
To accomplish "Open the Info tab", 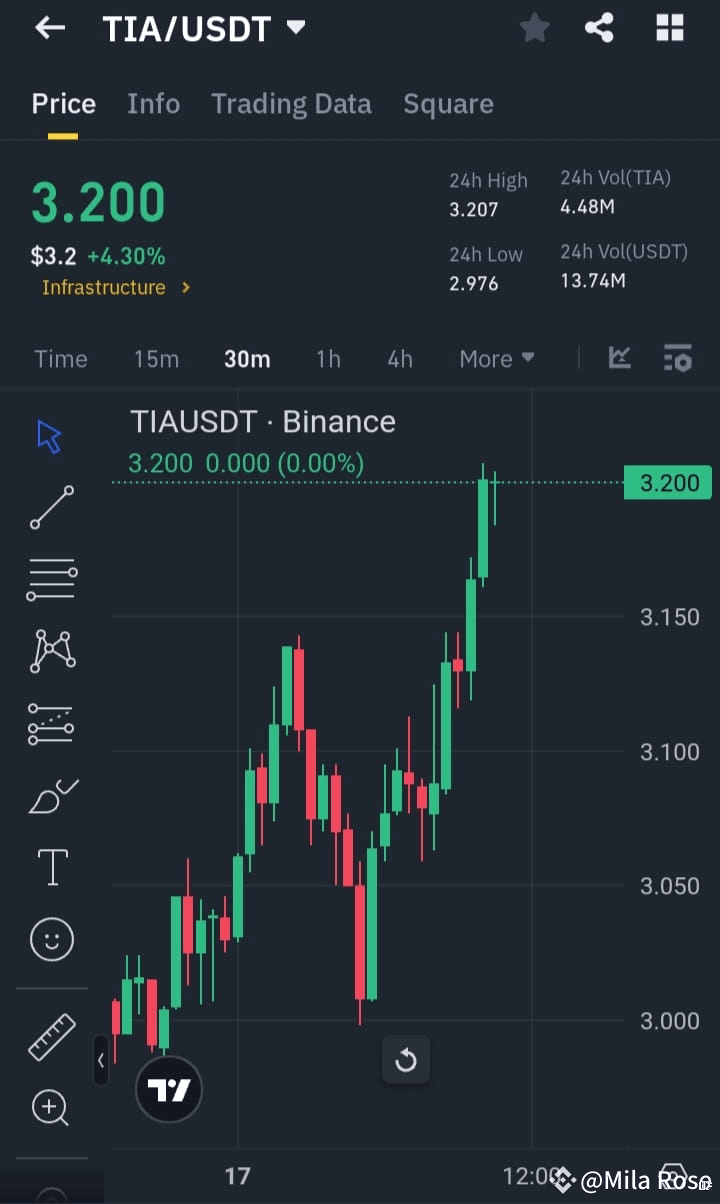I will [153, 103].
